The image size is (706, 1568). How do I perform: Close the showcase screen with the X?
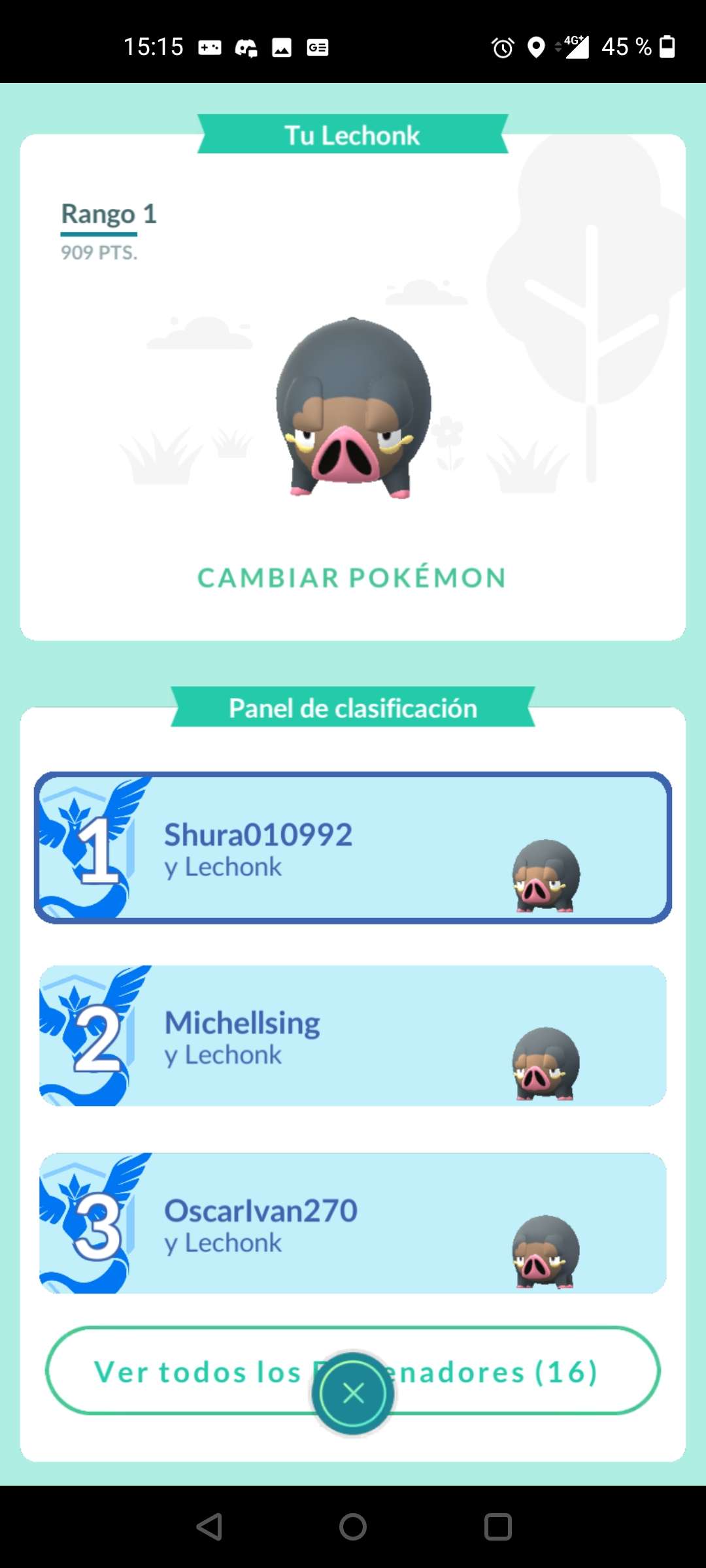(x=353, y=1394)
